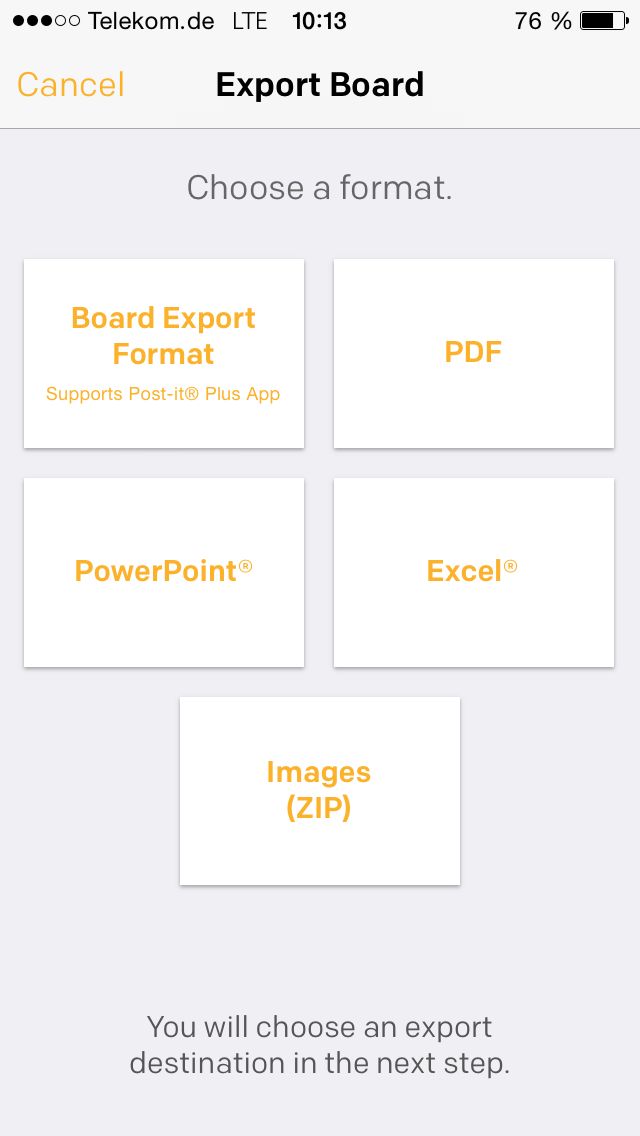Screen dimensions: 640x1136
Task: Export the board as PowerPoint
Action: pos(164,572)
